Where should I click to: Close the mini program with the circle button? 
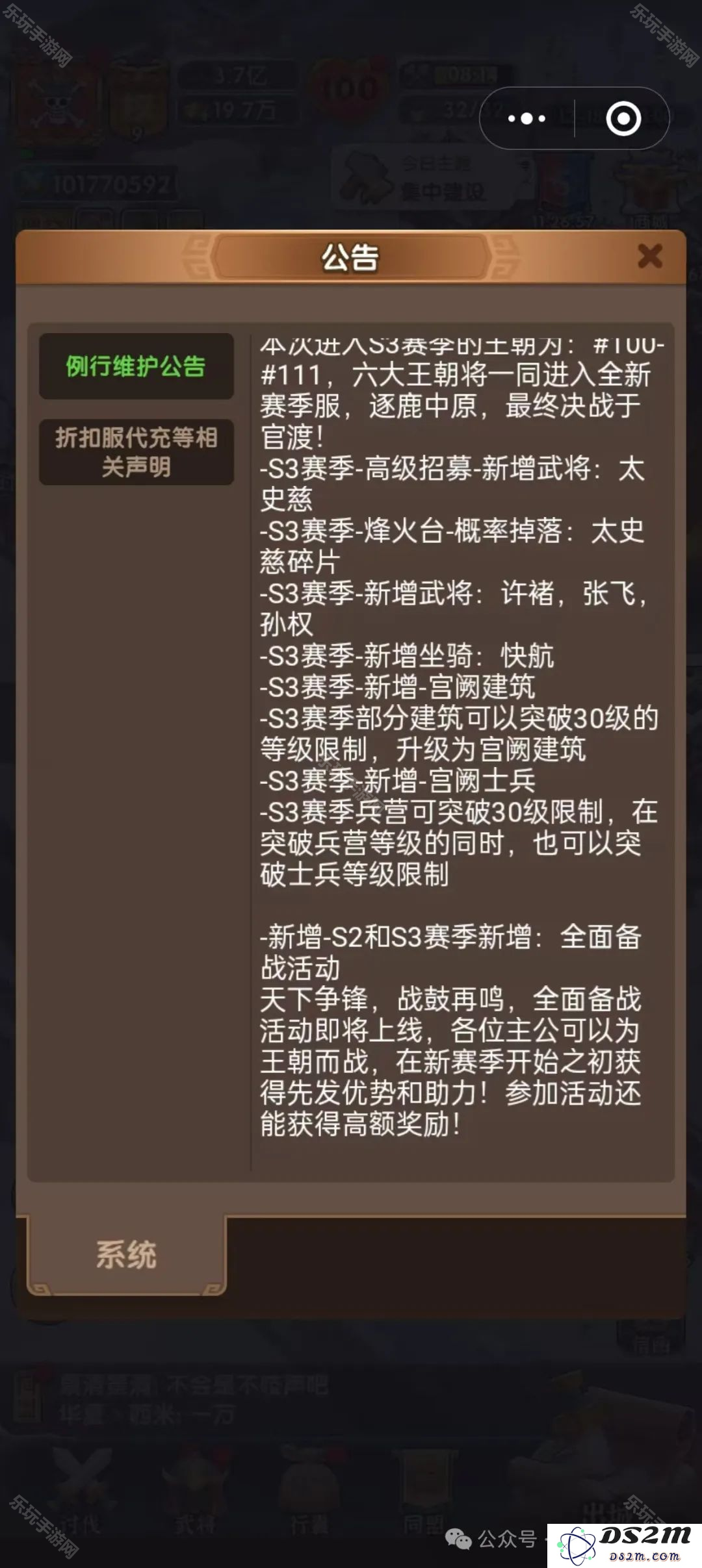coord(623,119)
